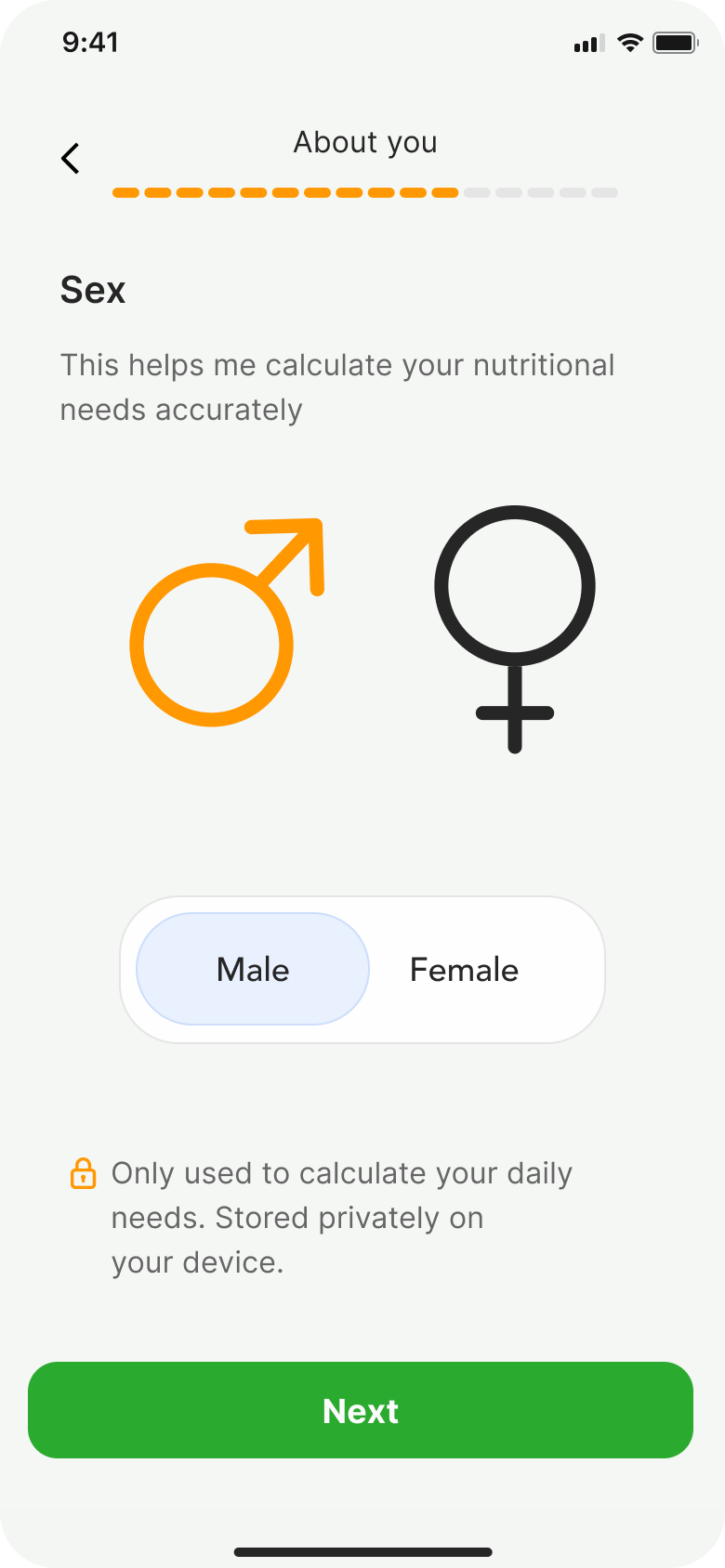Screen dimensions: 725x1568
Task: Tap the back chevron to previous step
Action: tap(71, 158)
